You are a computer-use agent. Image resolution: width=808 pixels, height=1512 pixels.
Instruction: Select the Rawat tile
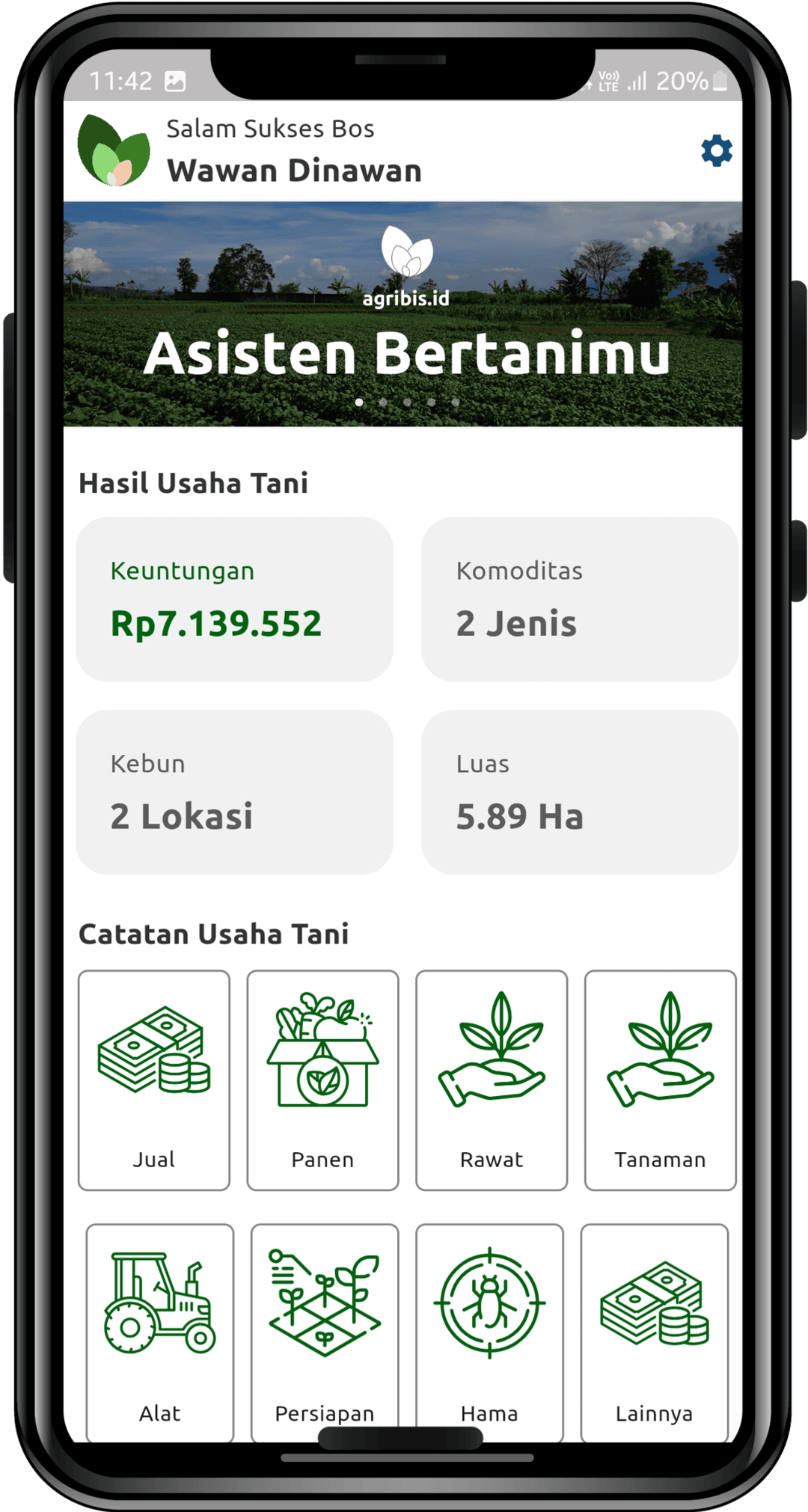coord(492,1080)
